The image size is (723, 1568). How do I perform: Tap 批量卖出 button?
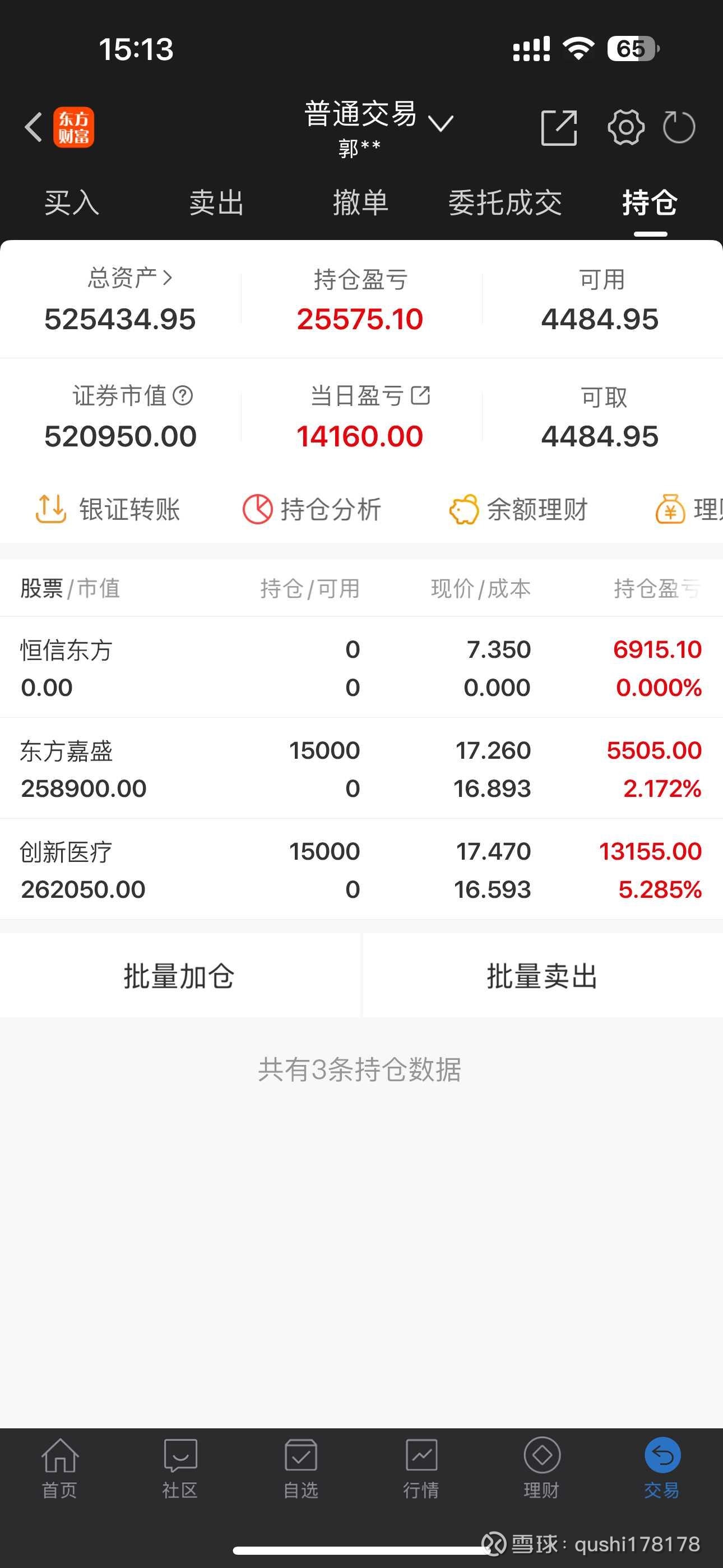pos(543,976)
